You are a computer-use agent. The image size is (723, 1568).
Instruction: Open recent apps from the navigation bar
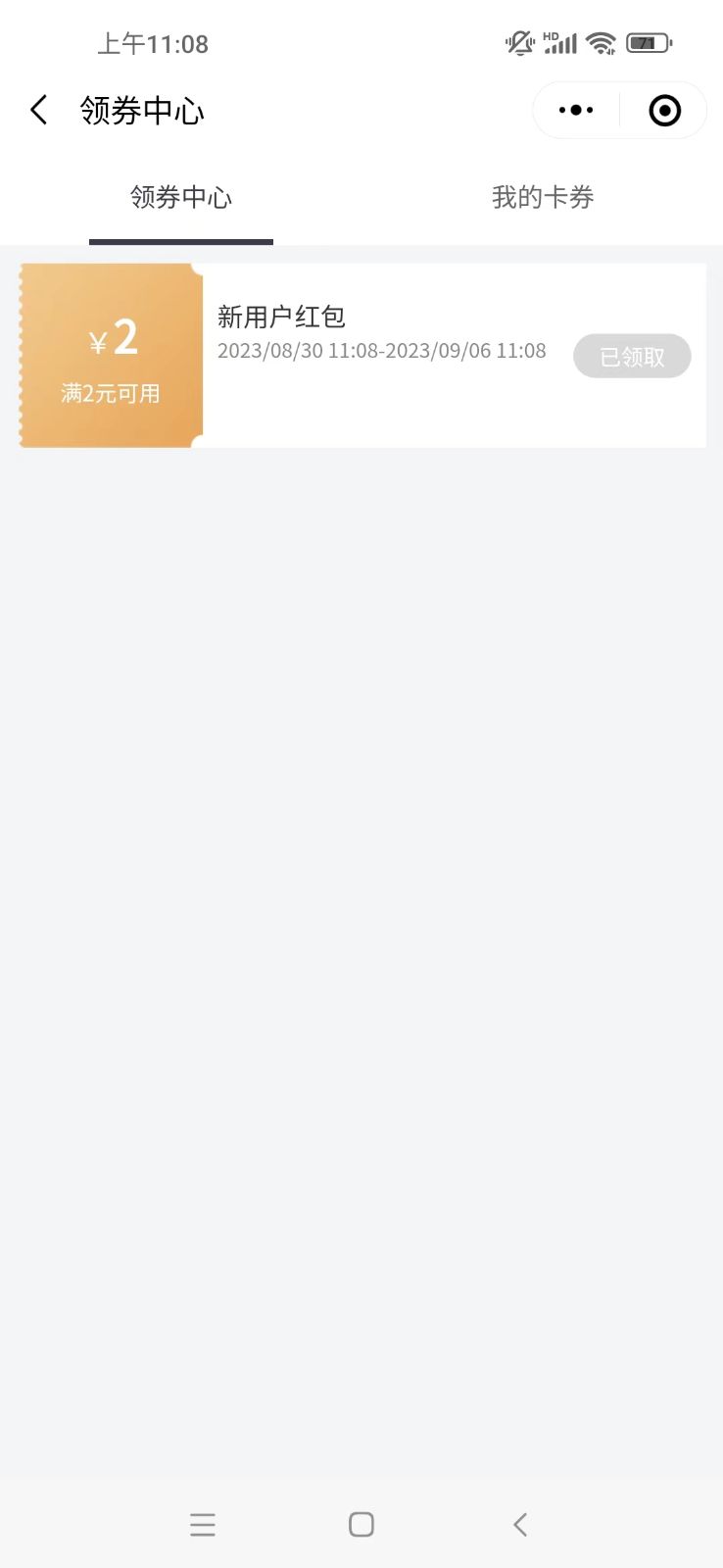click(x=203, y=1524)
